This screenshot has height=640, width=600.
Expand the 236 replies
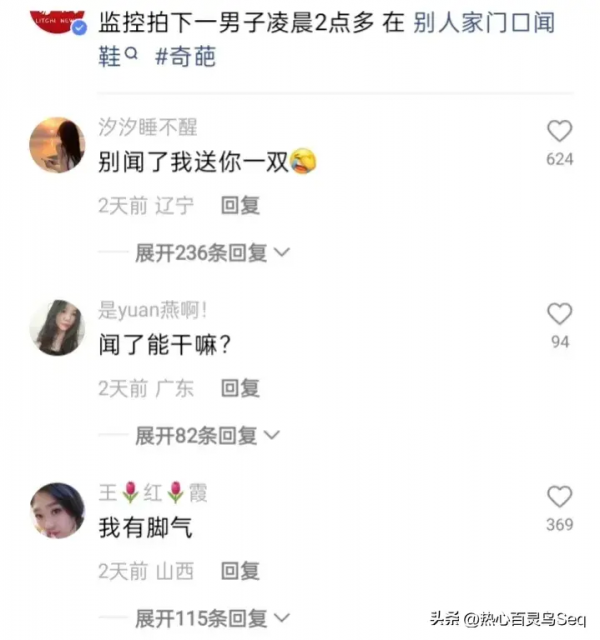click(212, 253)
